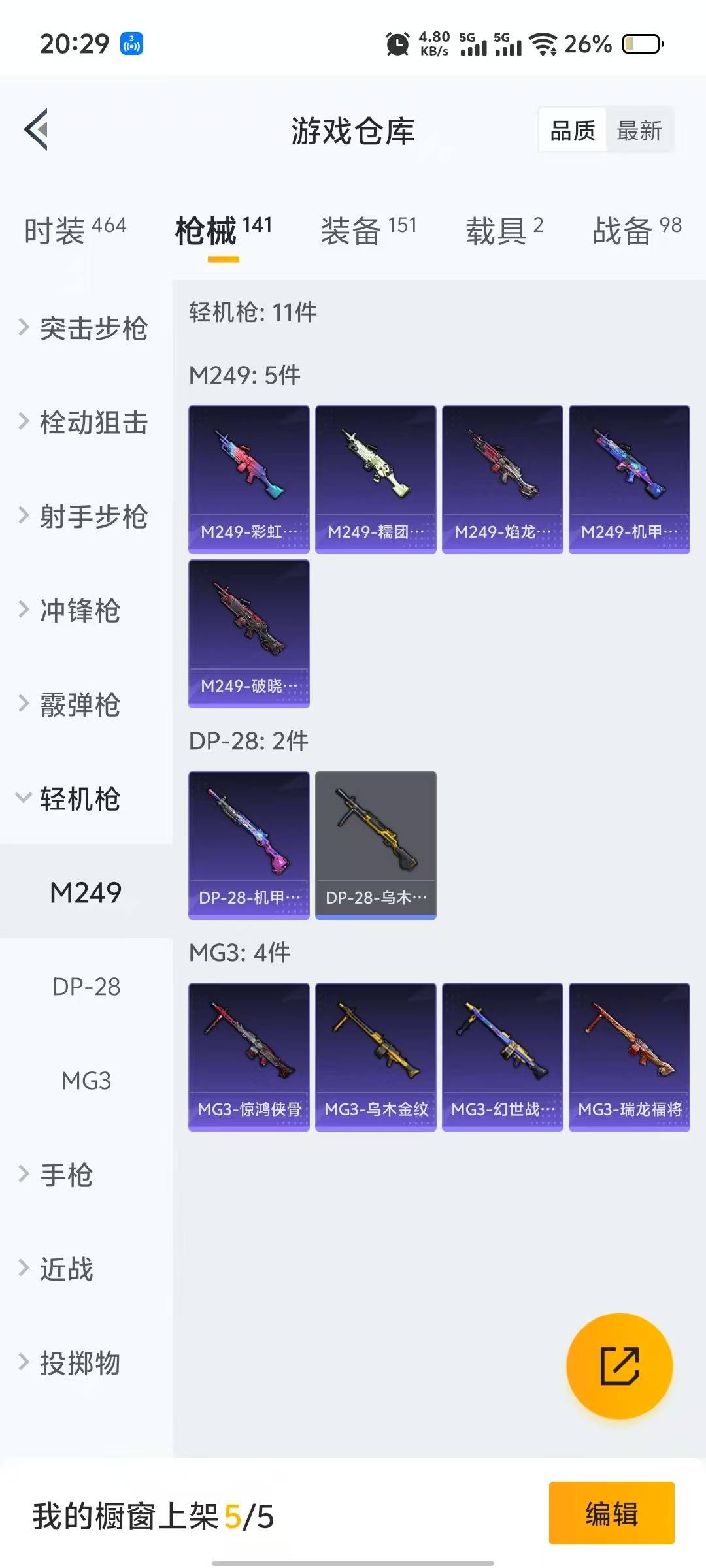
Task: Open the 战备 tab
Action: tap(636, 230)
